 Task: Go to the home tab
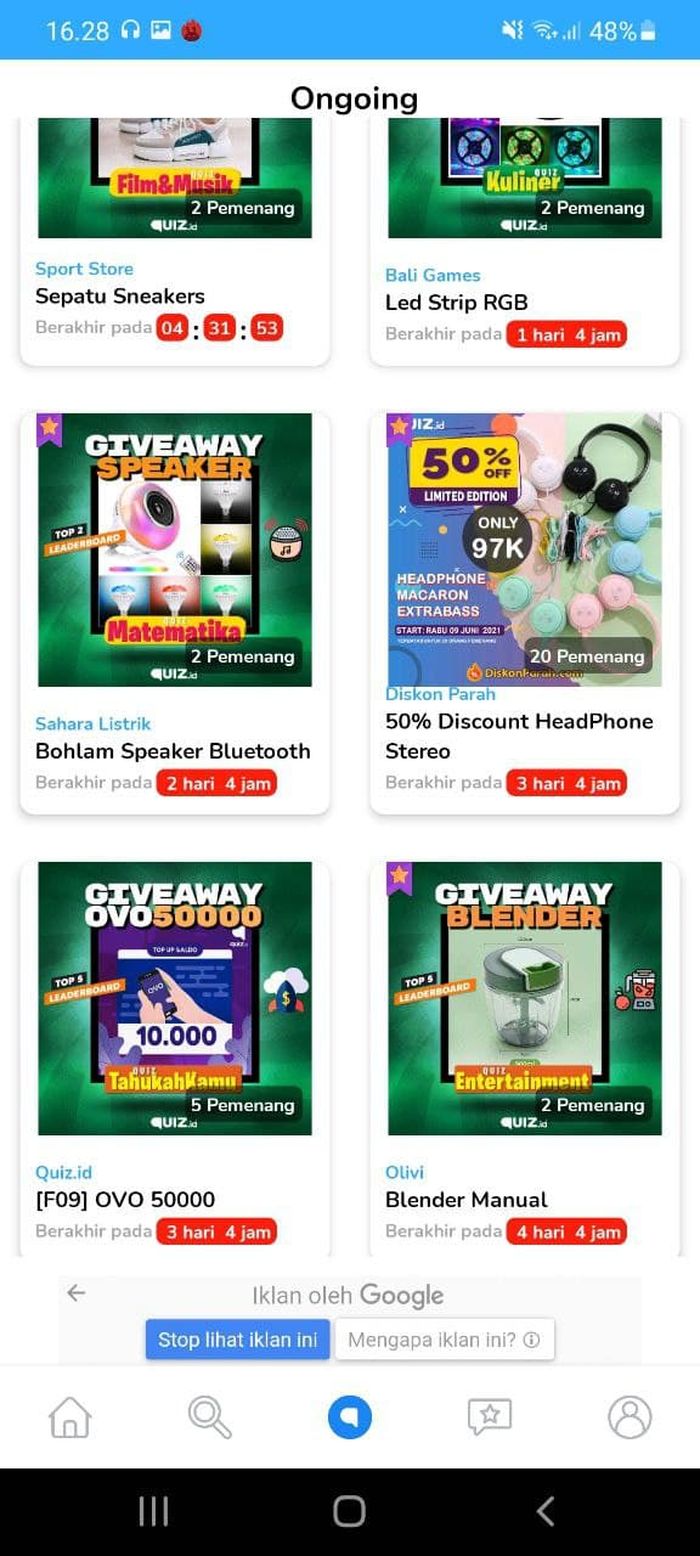pyautogui.click(x=70, y=1417)
